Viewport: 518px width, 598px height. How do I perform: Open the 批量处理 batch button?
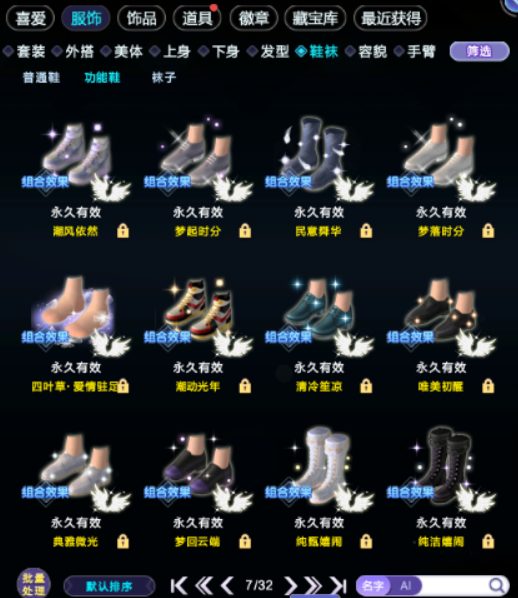pyautogui.click(x=33, y=584)
